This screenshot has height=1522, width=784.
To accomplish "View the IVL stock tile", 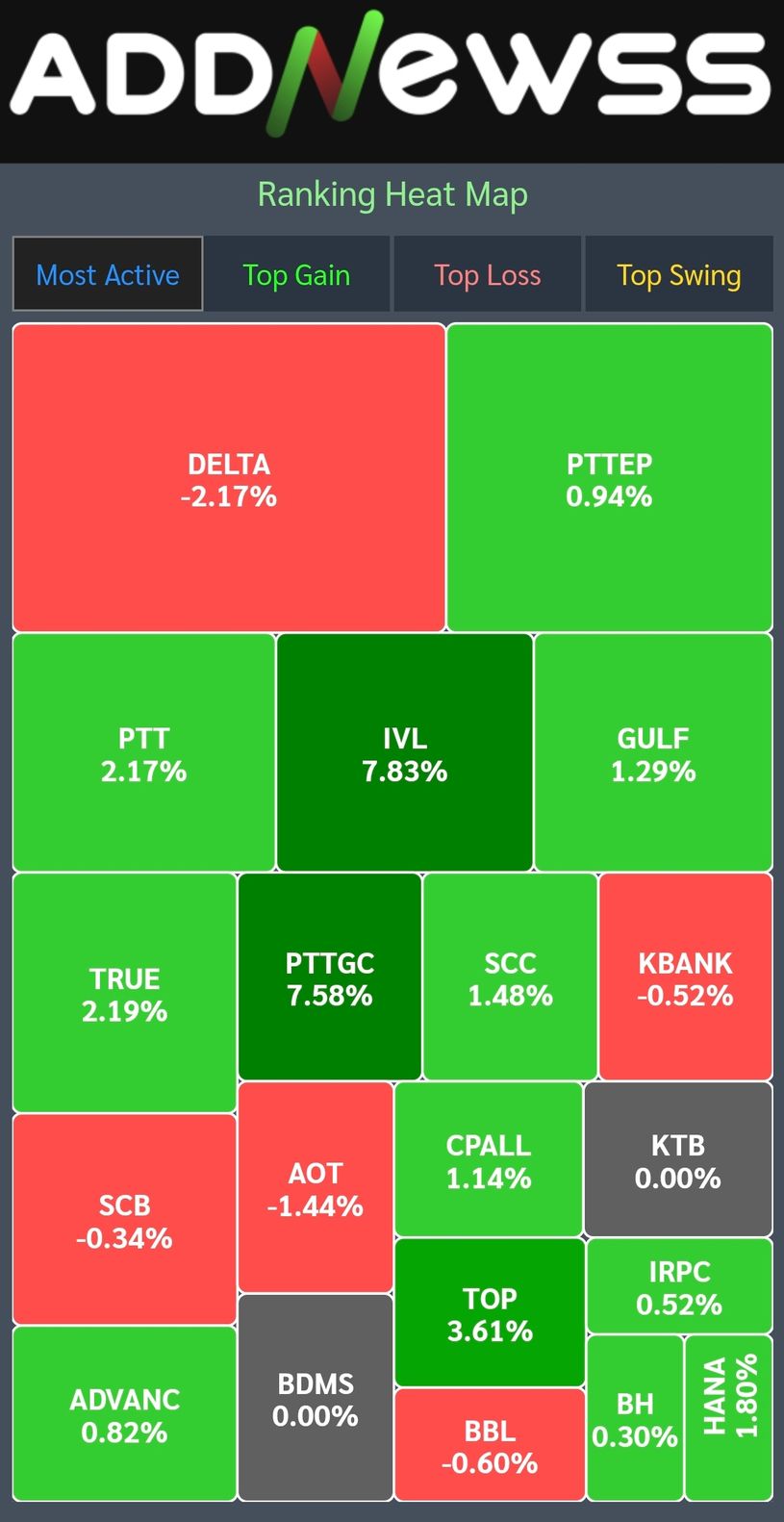I will 405,753.
